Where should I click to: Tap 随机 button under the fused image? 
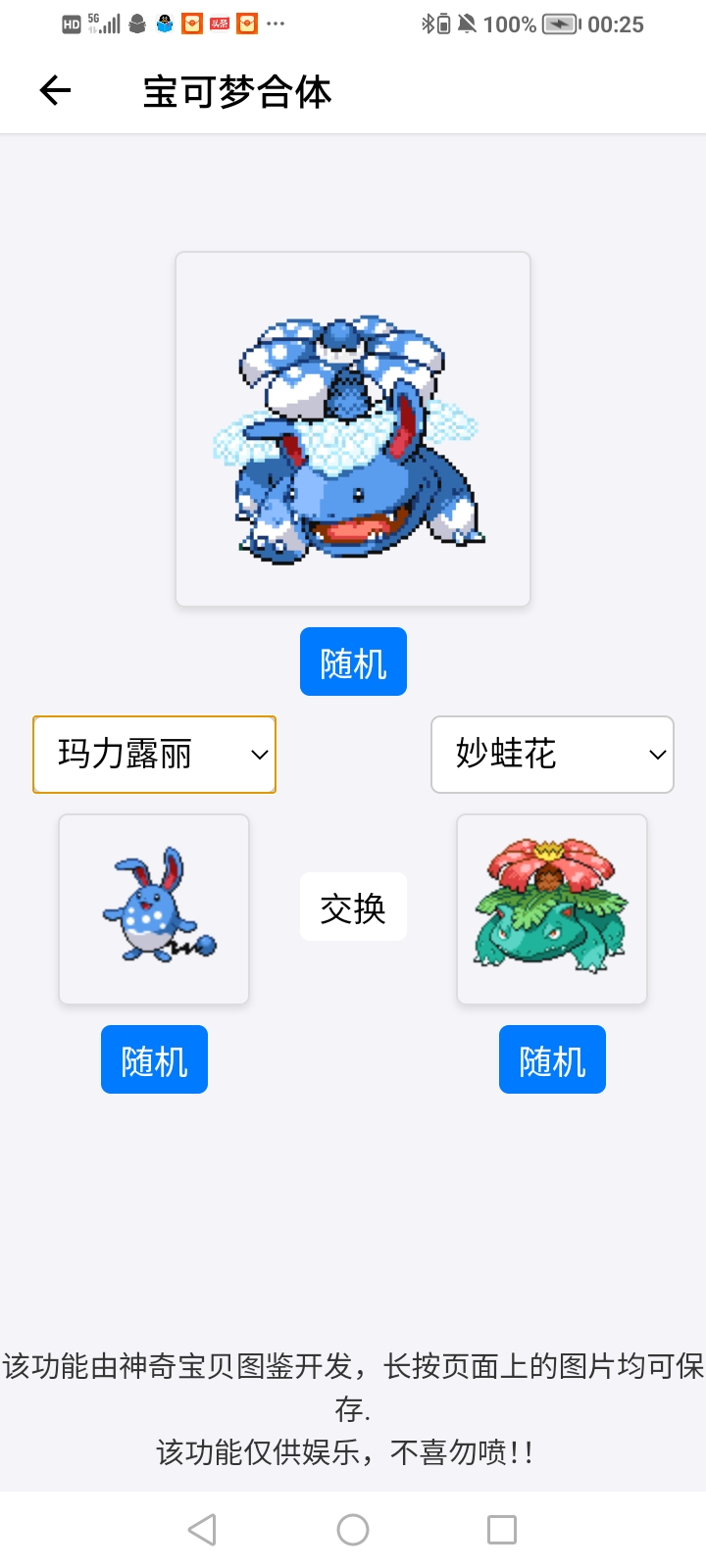[353, 661]
